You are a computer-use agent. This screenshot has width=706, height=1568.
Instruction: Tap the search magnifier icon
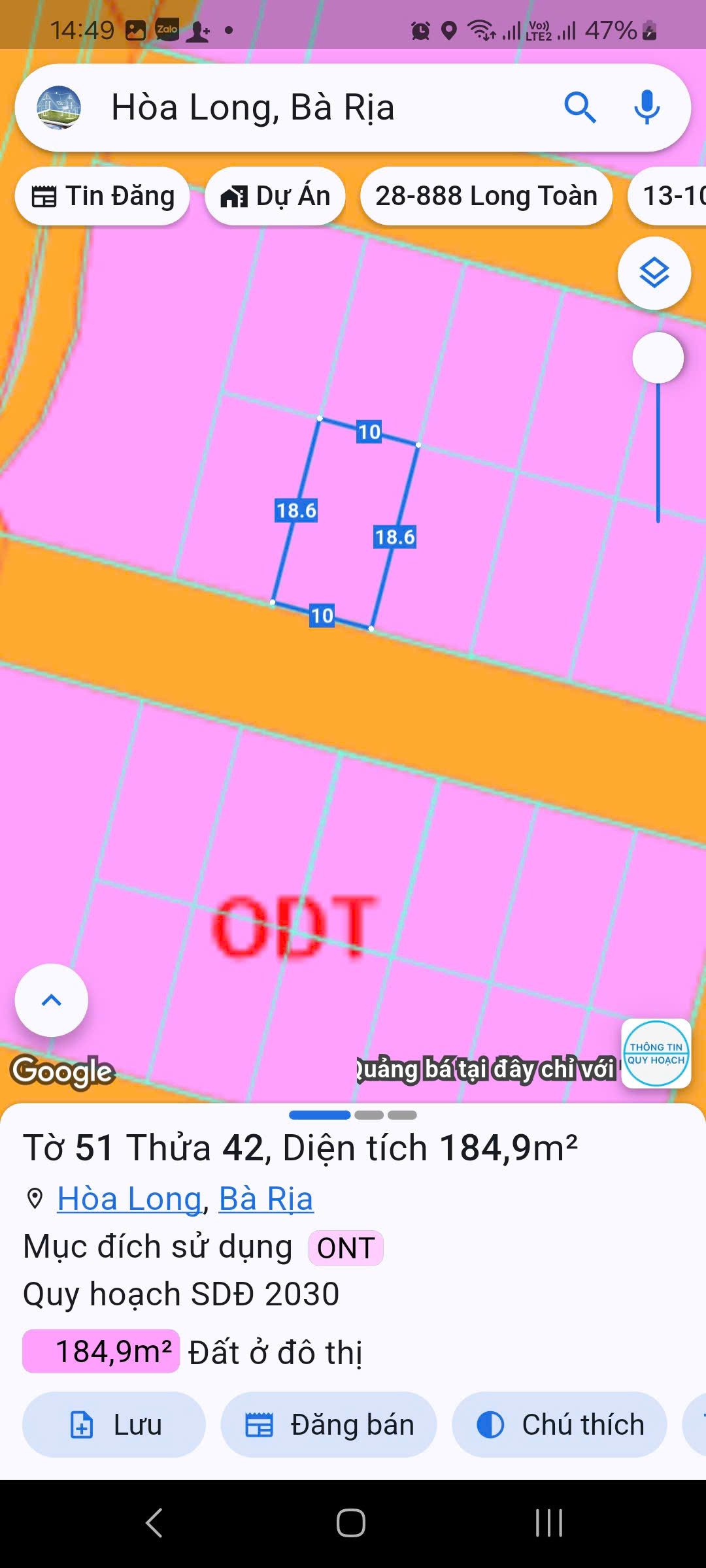click(x=580, y=108)
